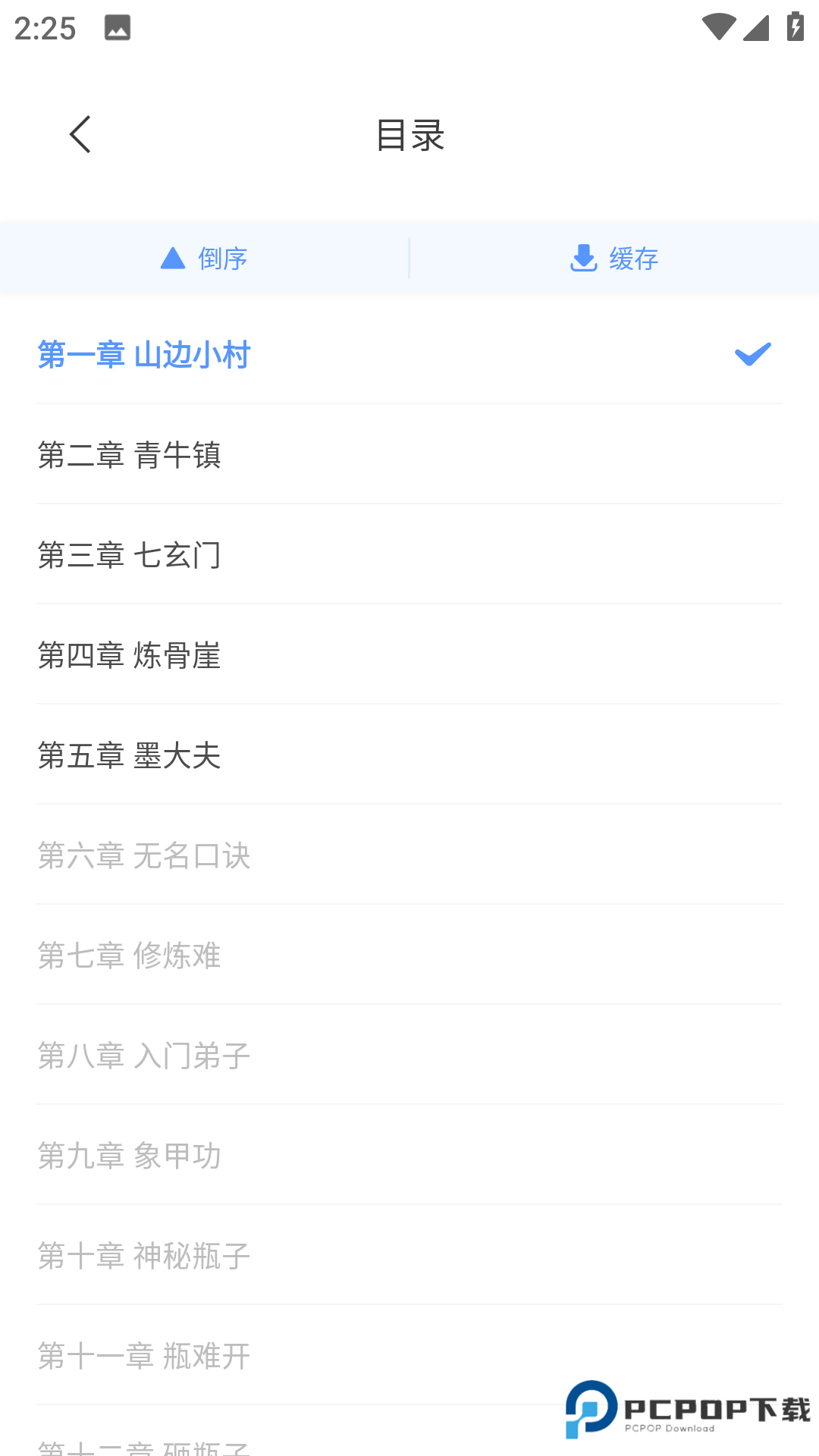819x1456 pixels.
Task: Select the 目录 title header
Action: [x=409, y=133]
